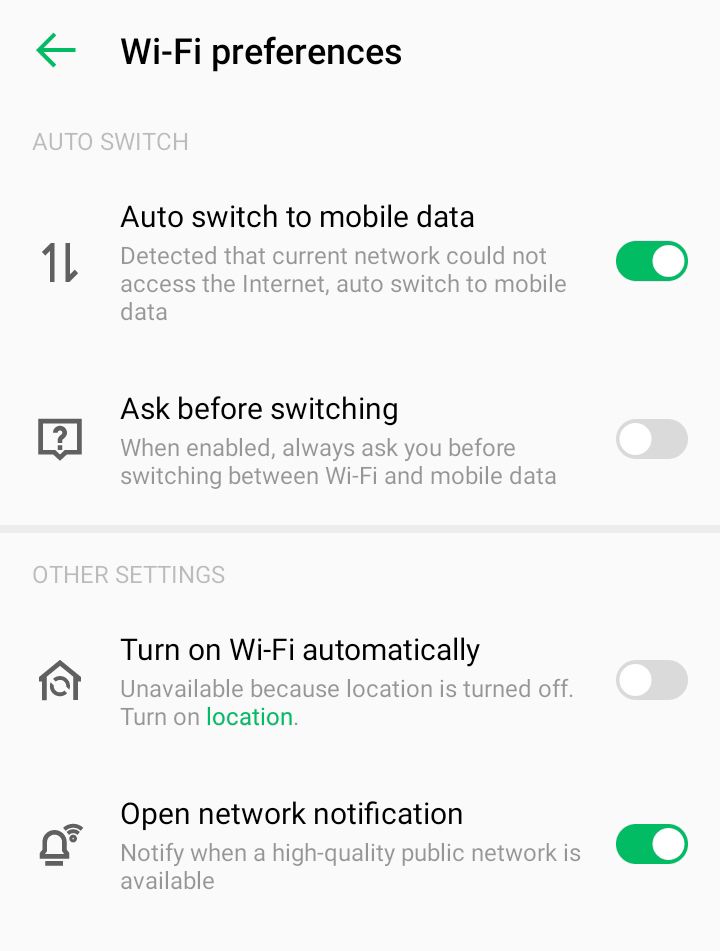Go back using the green arrow
The image size is (720, 951).
[x=56, y=51]
